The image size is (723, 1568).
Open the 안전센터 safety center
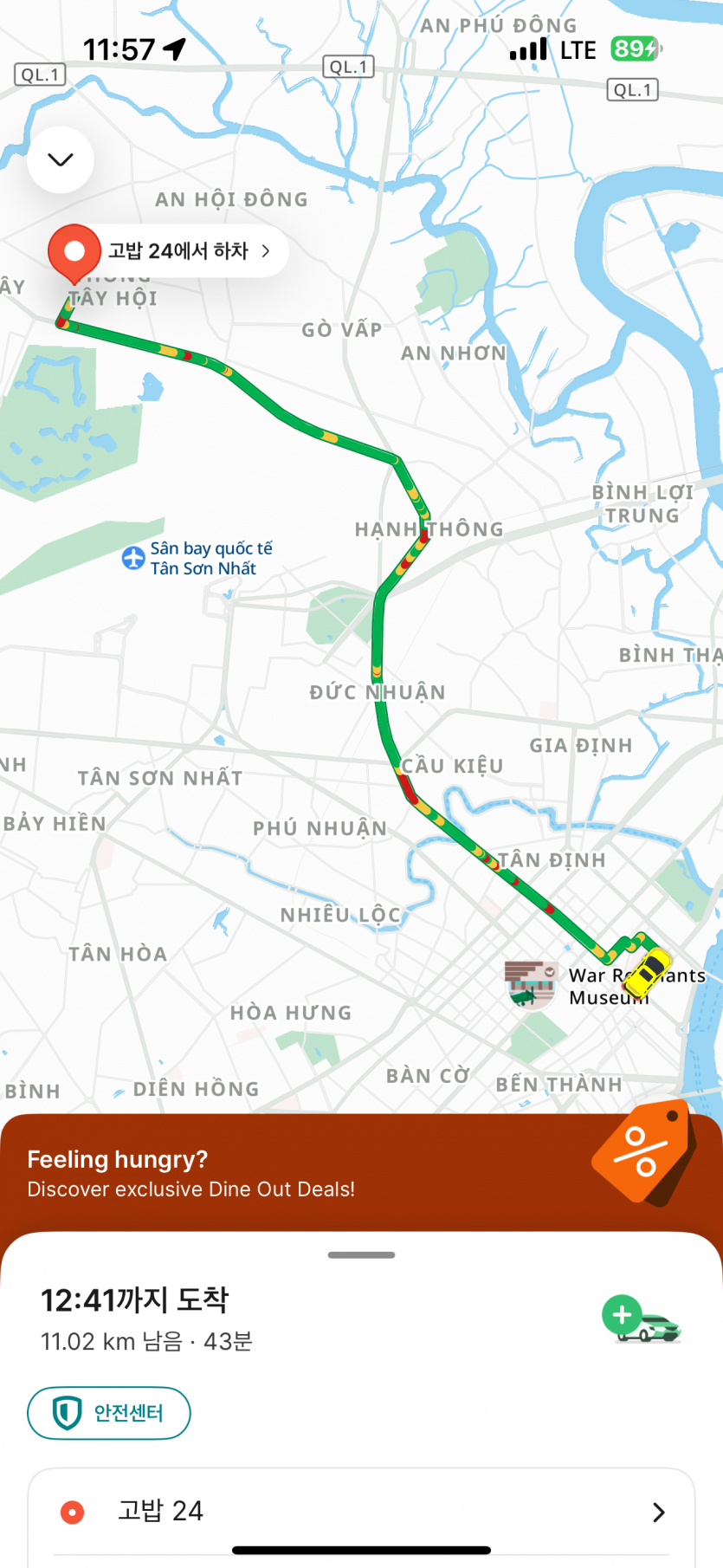click(109, 1413)
